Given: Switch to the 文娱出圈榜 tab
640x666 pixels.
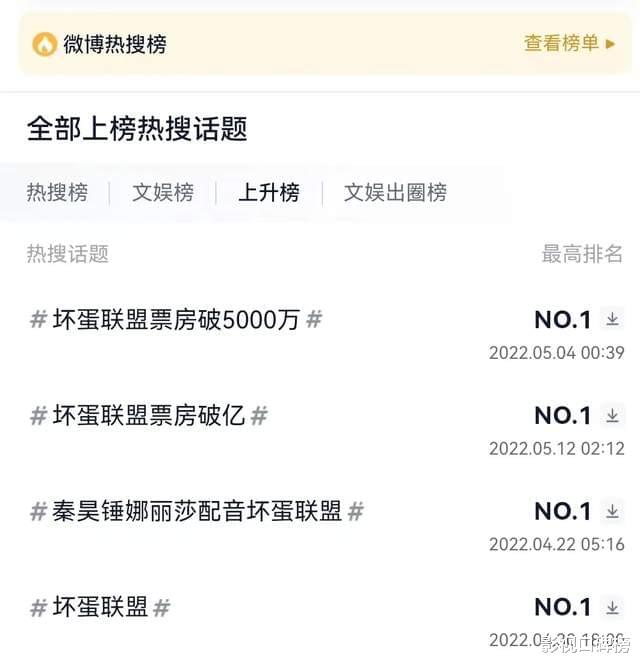Looking at the screenshot, I should click(395, 193).
